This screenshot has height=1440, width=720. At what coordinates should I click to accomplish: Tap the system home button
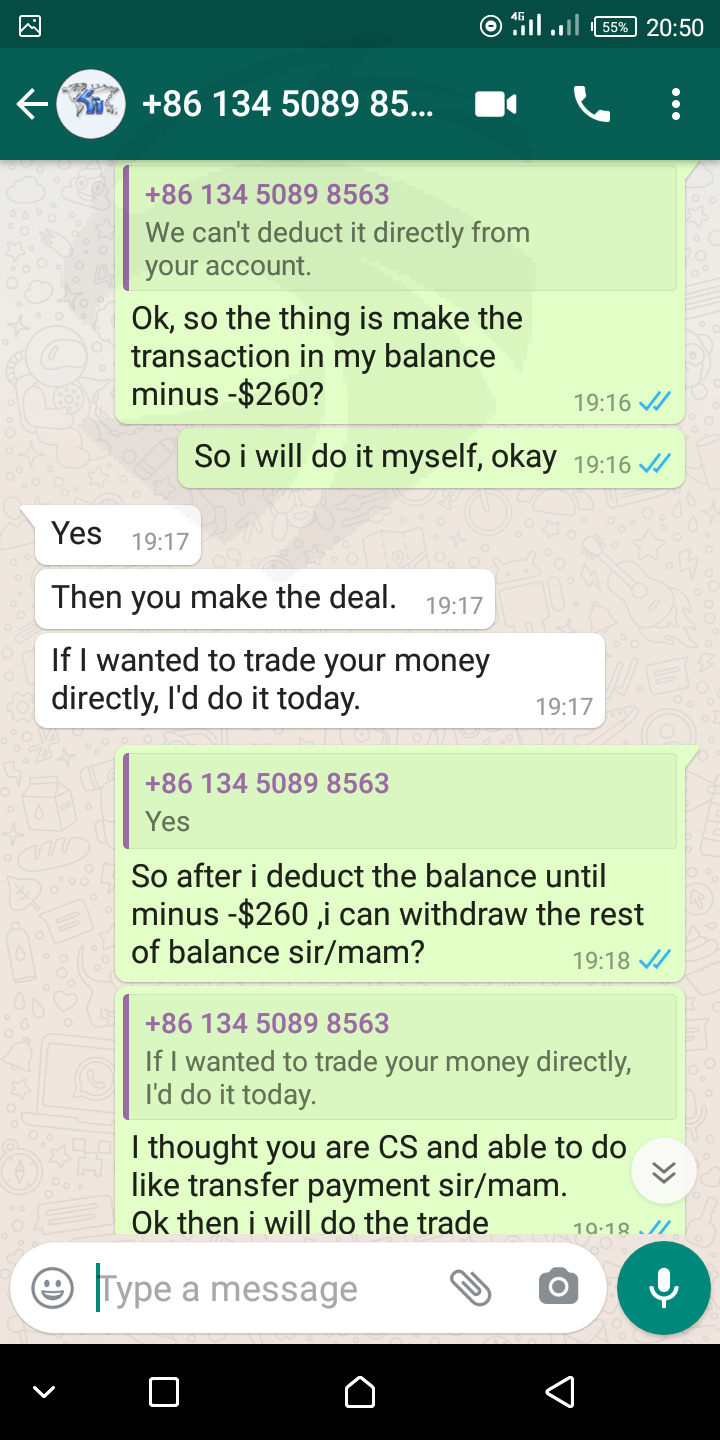[360, 1392]
